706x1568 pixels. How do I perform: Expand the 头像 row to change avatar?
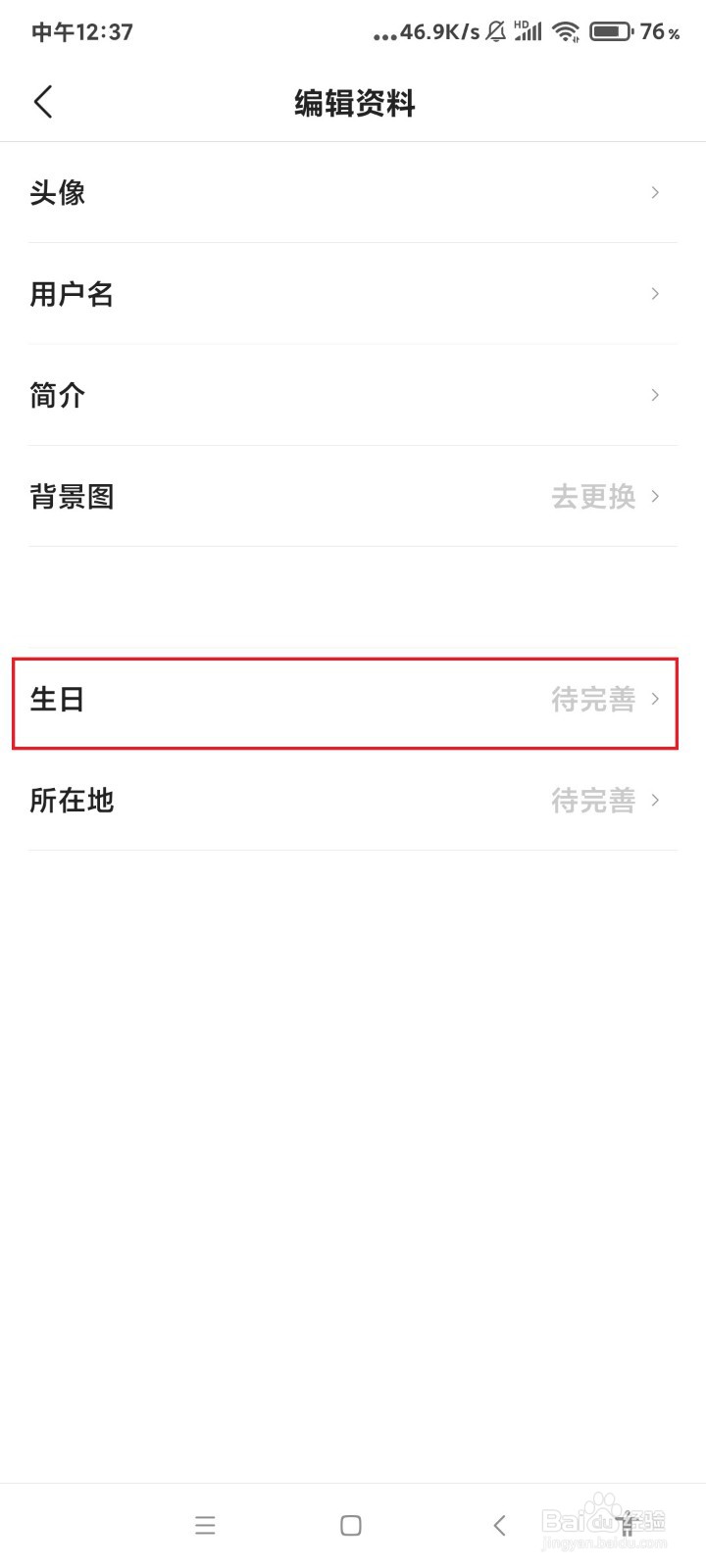click(353, 192)
